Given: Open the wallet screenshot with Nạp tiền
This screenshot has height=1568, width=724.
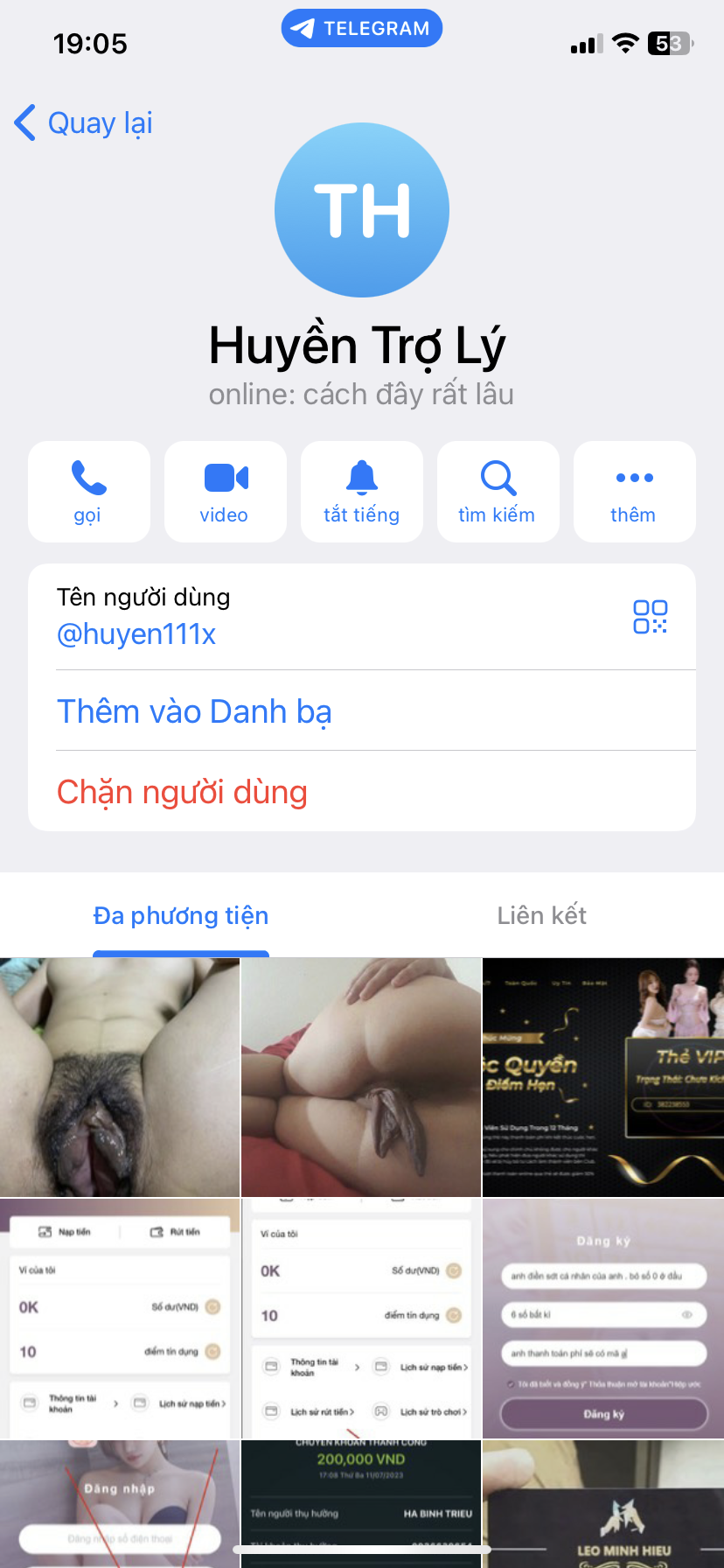Looking at the screenshot, I should [120, 1318].
